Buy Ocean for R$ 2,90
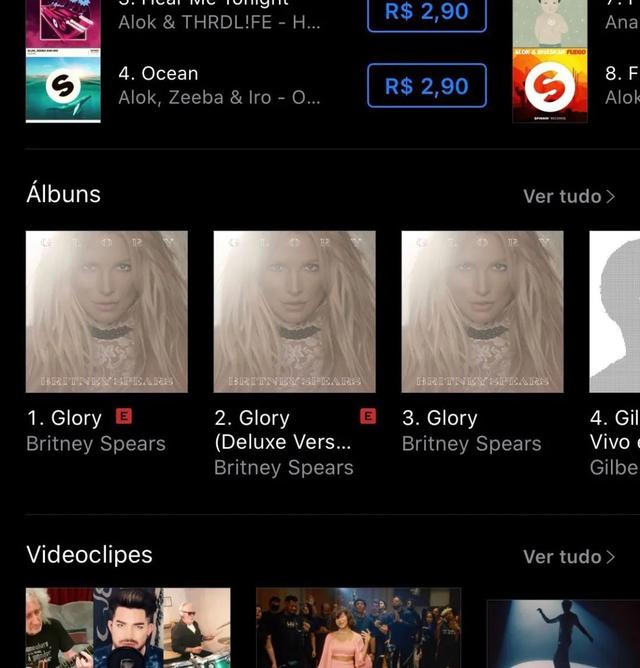Screen dimensions: 640x668 [427, 85]
